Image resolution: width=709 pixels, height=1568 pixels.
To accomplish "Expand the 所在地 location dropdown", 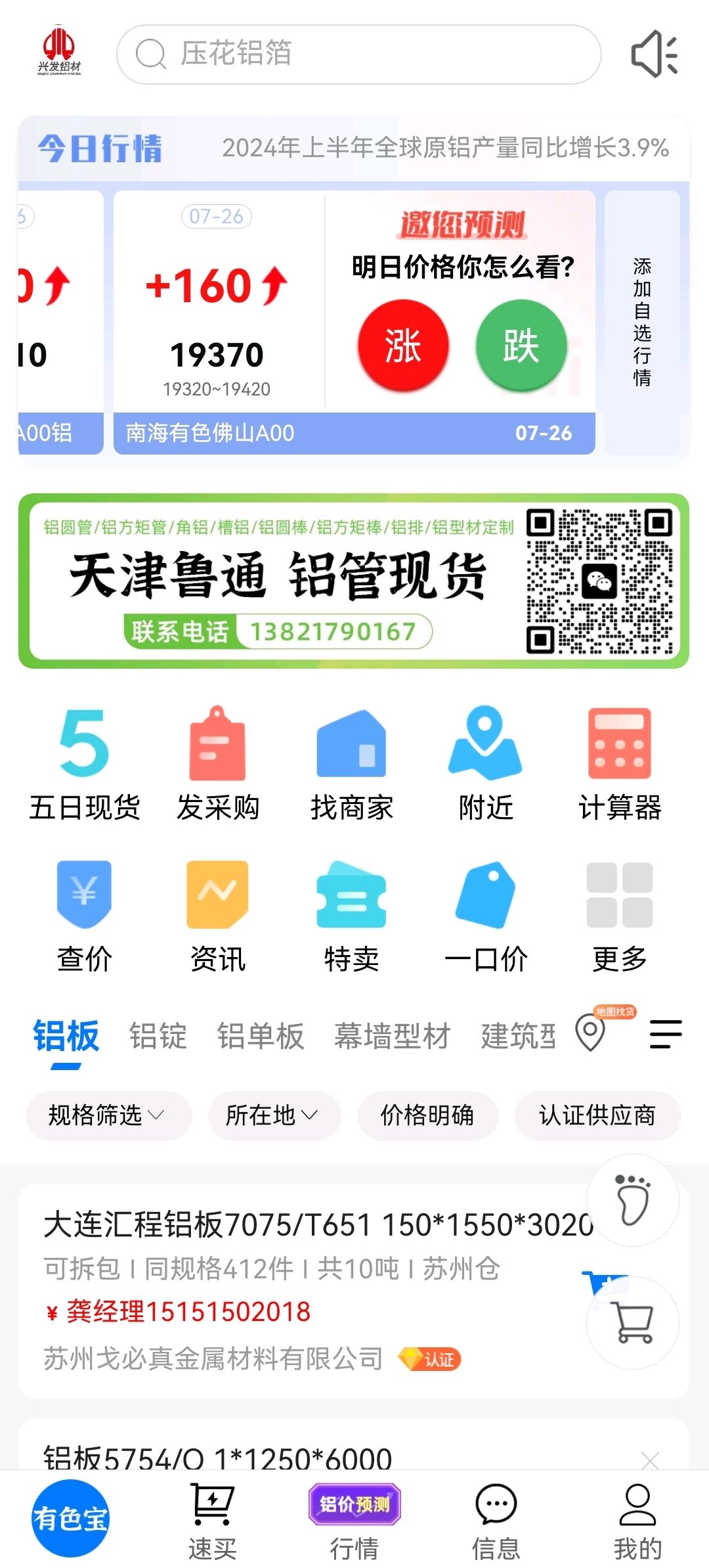I will 274,1115.
